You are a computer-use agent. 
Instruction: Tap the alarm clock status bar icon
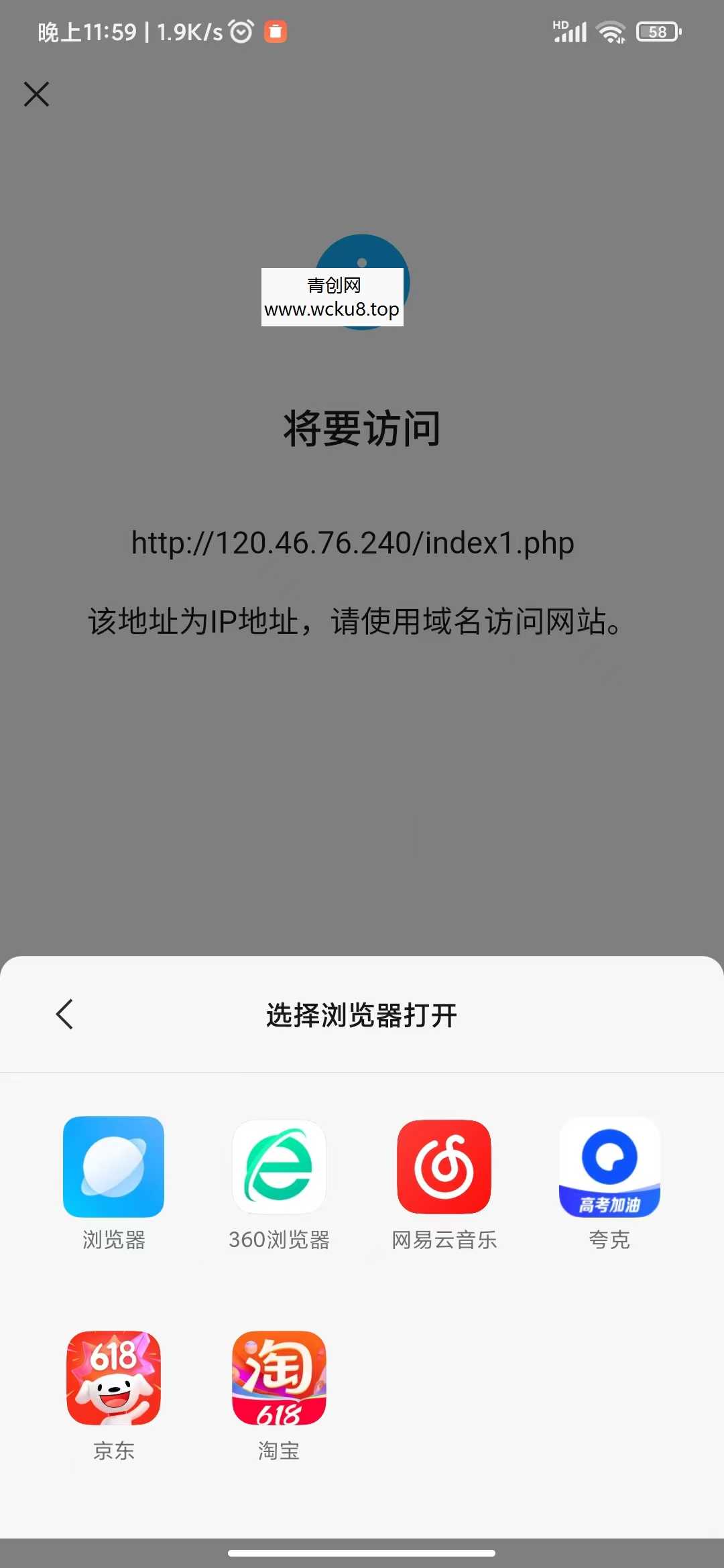point(240,31)
